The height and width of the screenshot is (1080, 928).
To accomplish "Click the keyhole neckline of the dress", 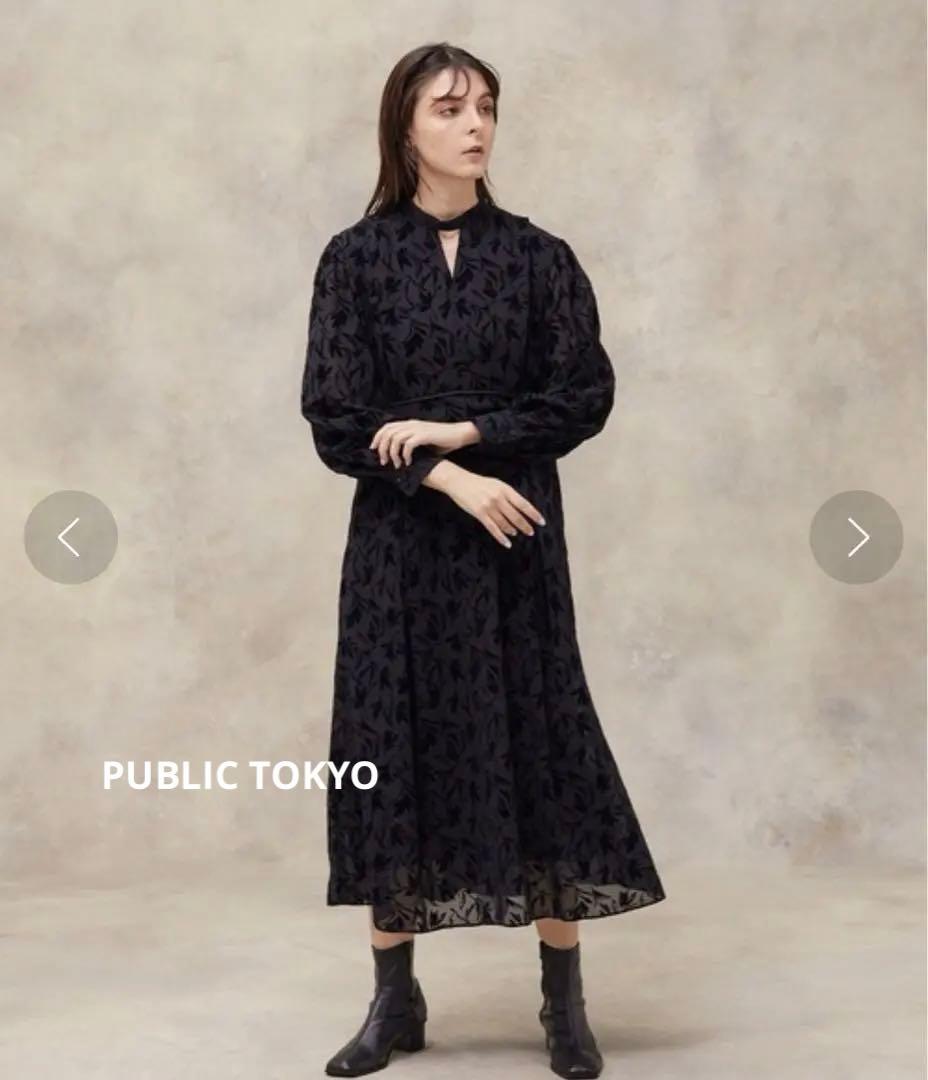I will (452, 250).
